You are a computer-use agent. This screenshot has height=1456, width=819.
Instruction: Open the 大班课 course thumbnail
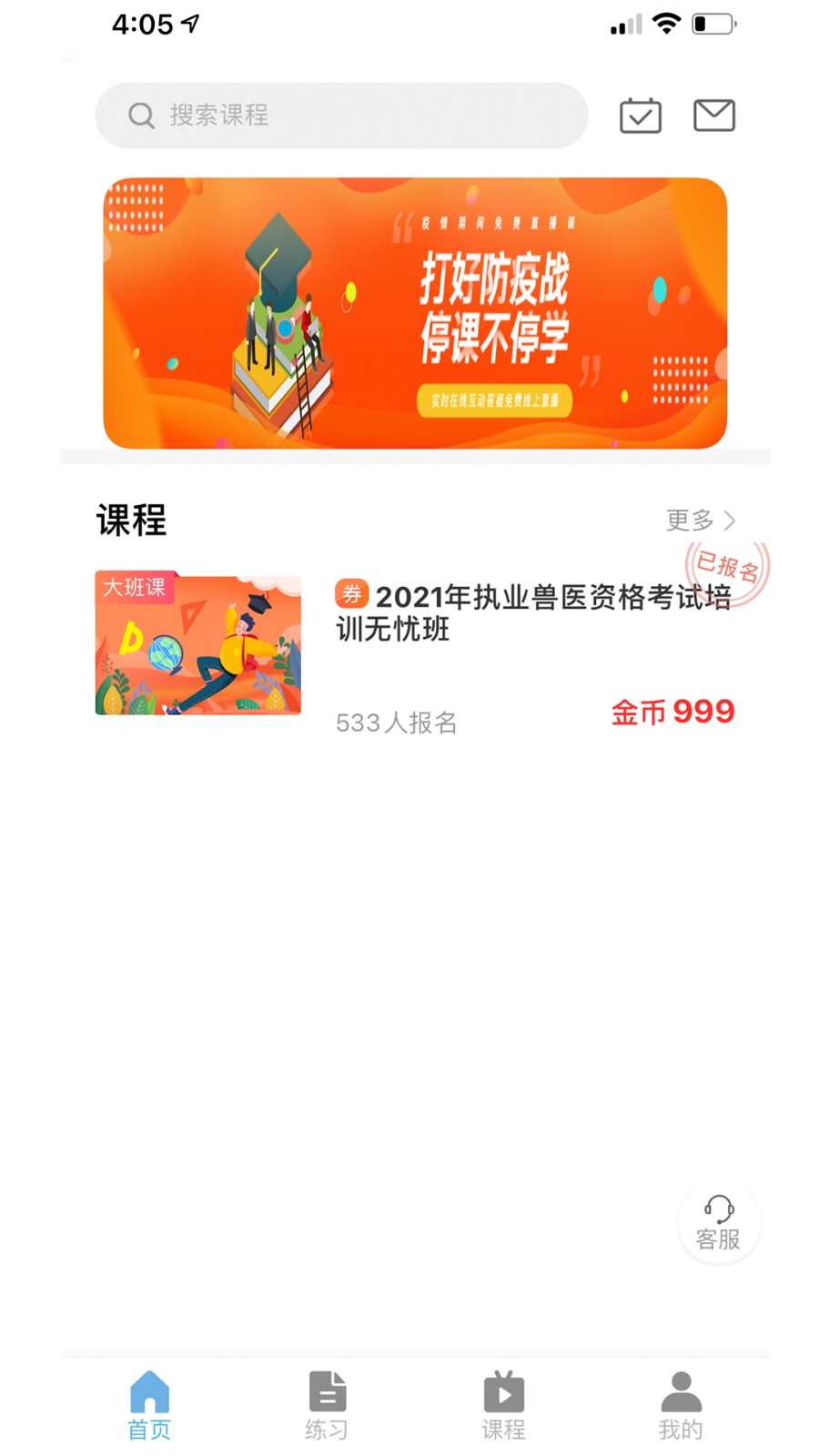coord(197,643)
